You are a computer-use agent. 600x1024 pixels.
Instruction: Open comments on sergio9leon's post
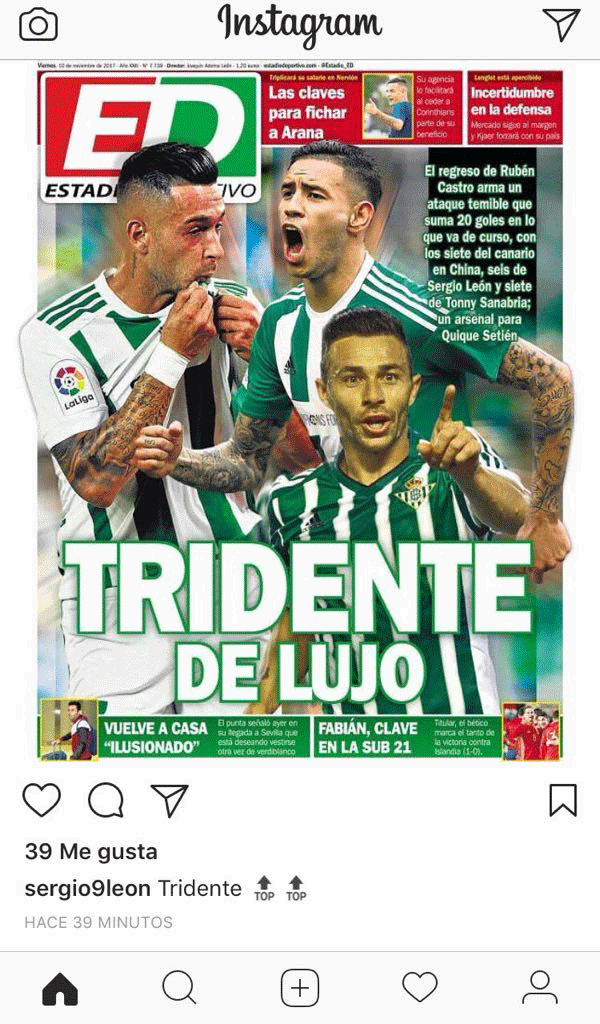tap(105, 800)
